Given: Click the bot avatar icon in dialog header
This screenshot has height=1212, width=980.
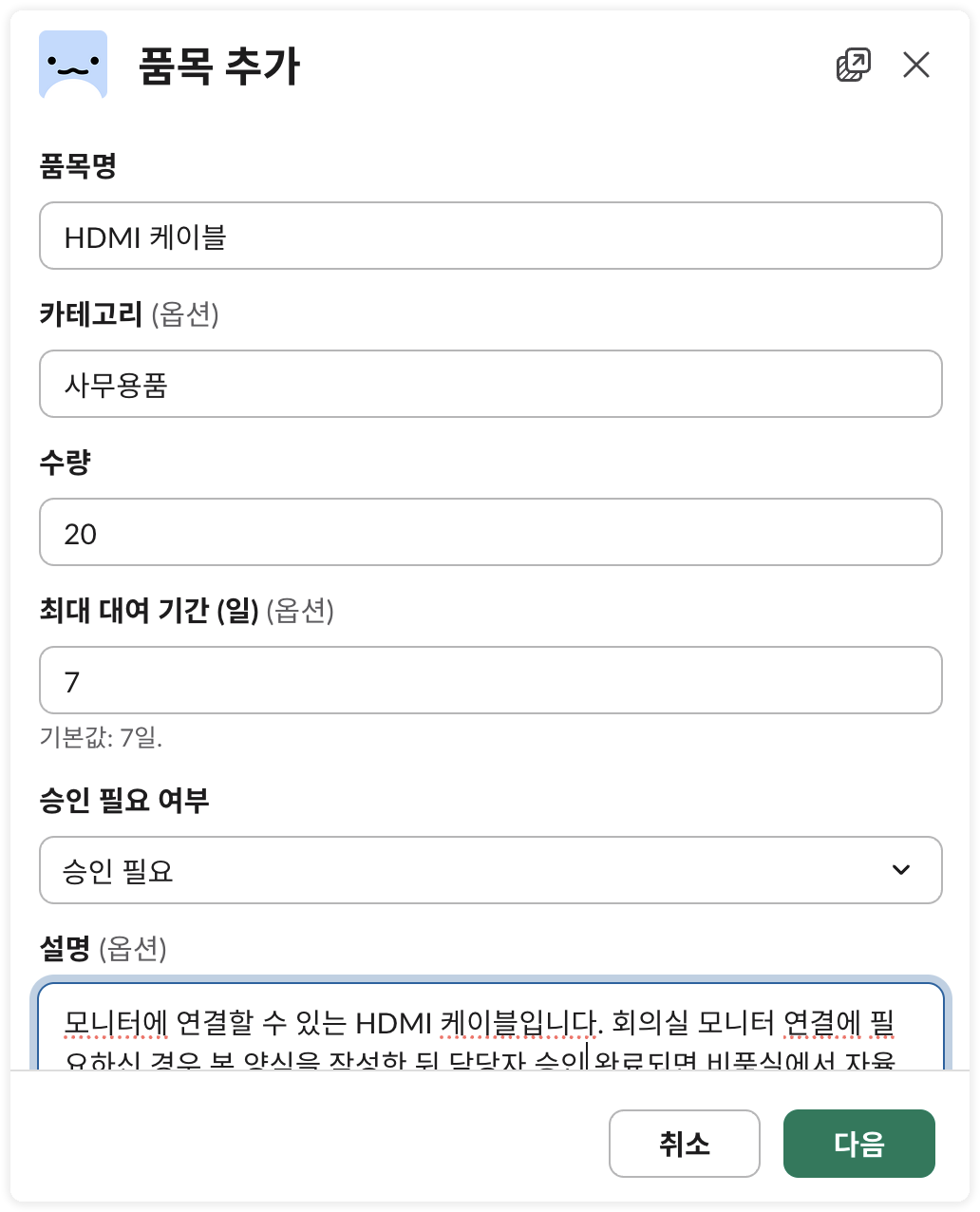Looking at the screenshot, I should (73, 66).
